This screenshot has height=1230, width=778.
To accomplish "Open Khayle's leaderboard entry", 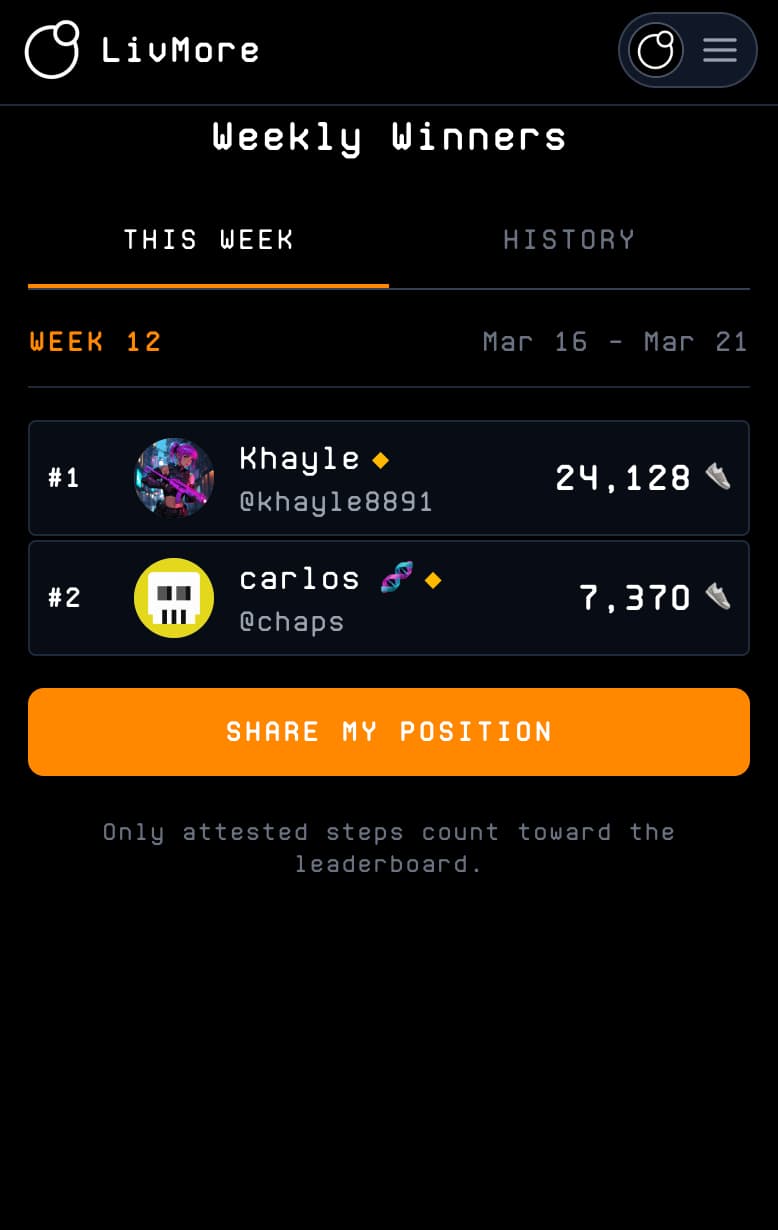I will click(x=388, y=478).
